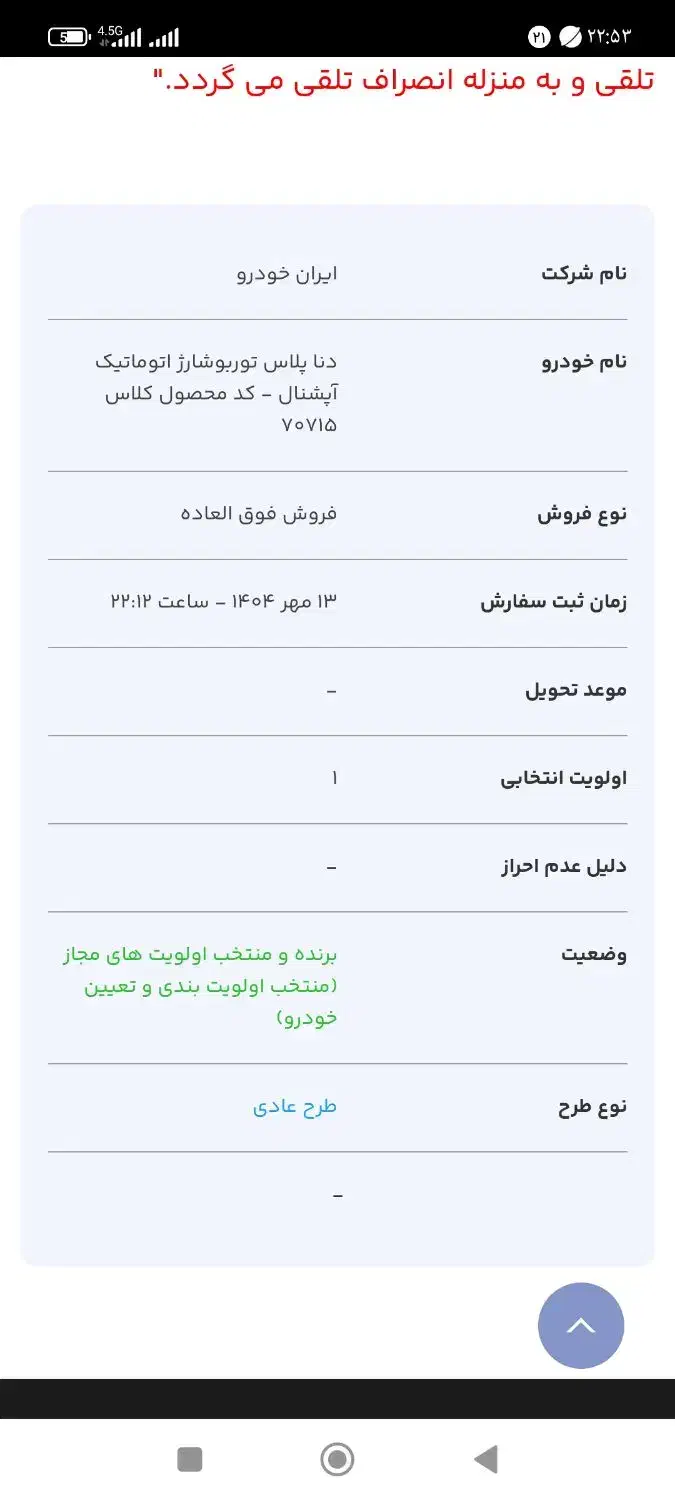Tap the scroll-to-top arrow button
Viewport: 675px width, 1500px height.
(581, 1326)
